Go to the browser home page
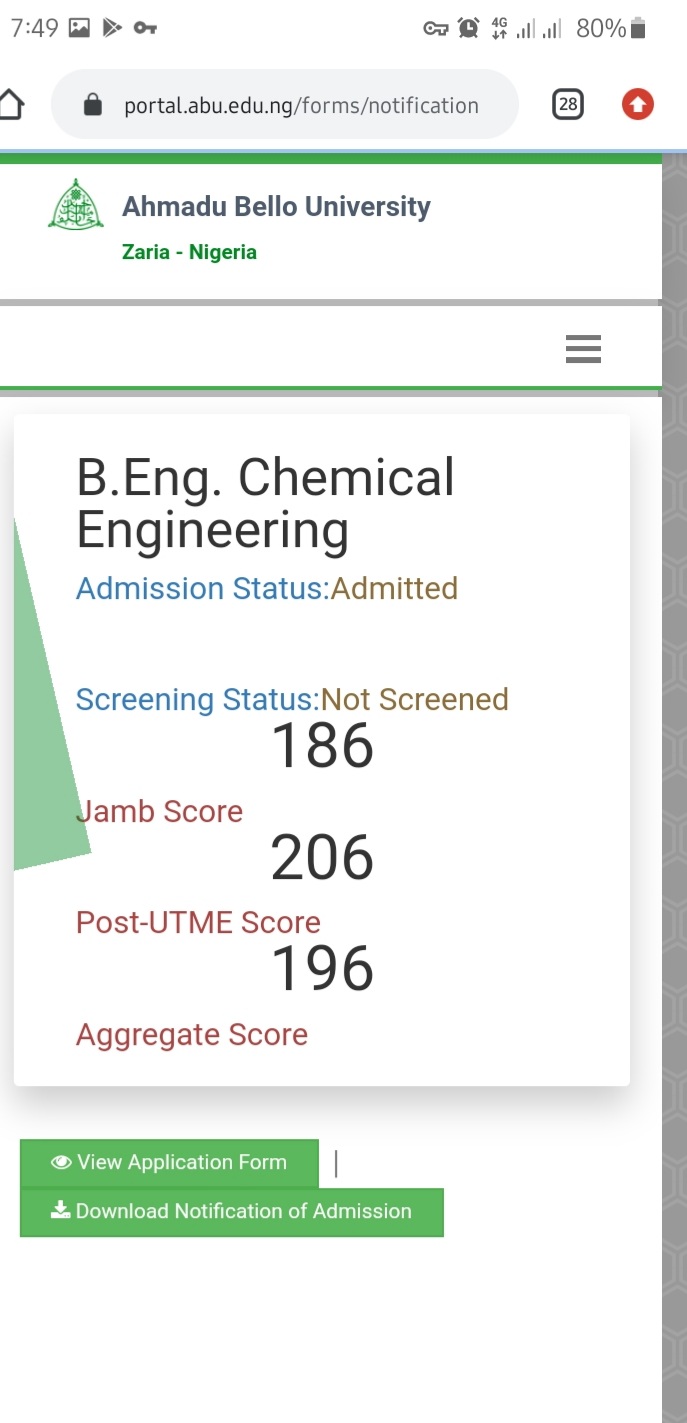687x1423 pixels. coord(10,104)
